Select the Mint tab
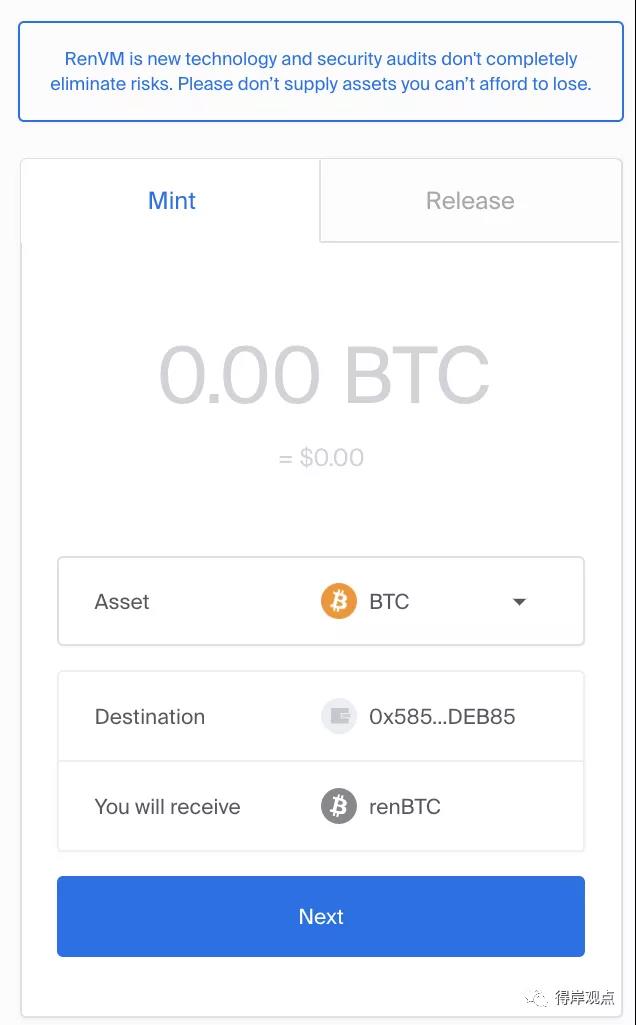636x1025 pixels. (171, 201)
